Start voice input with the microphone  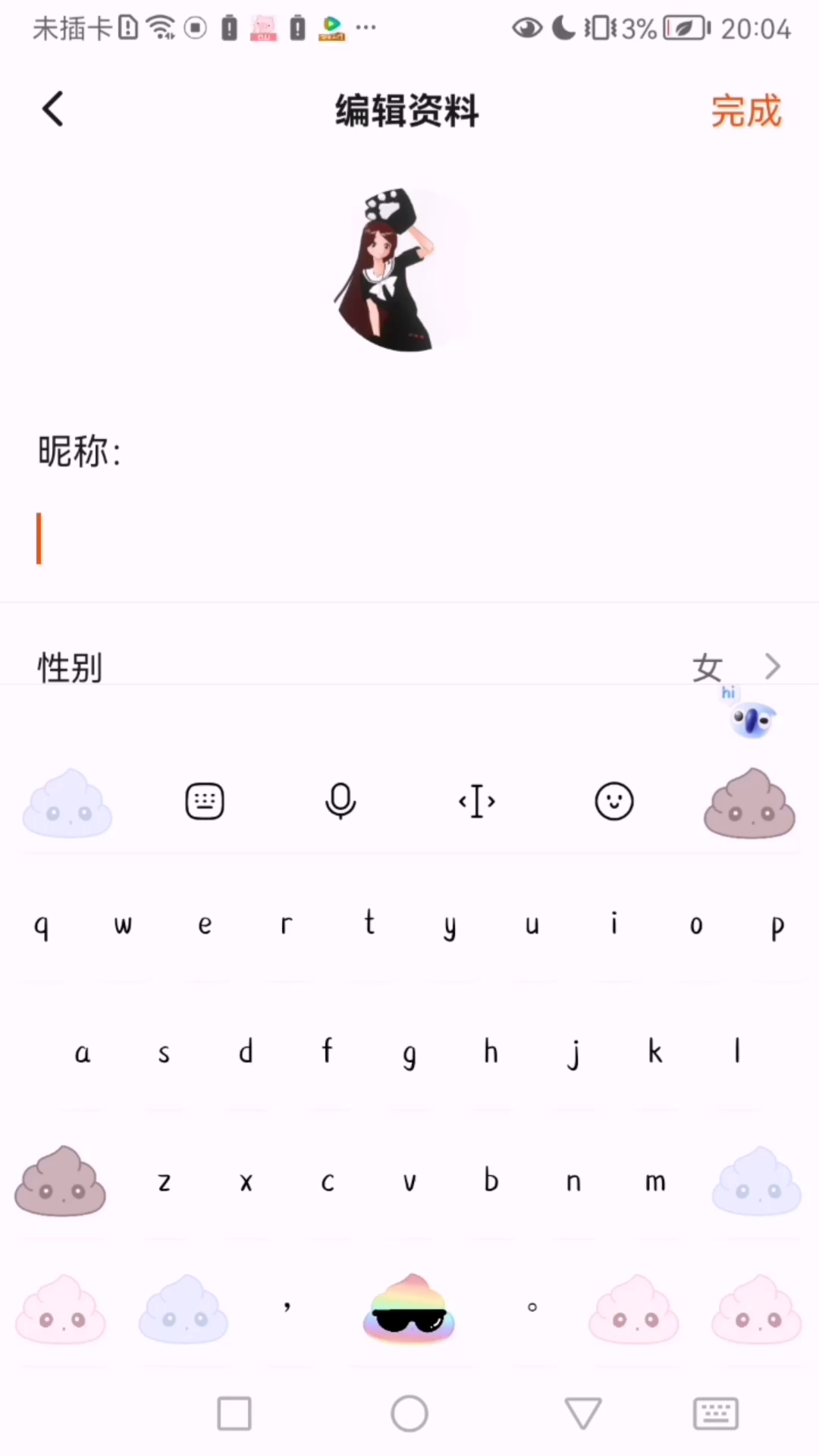tap(340, 802)
